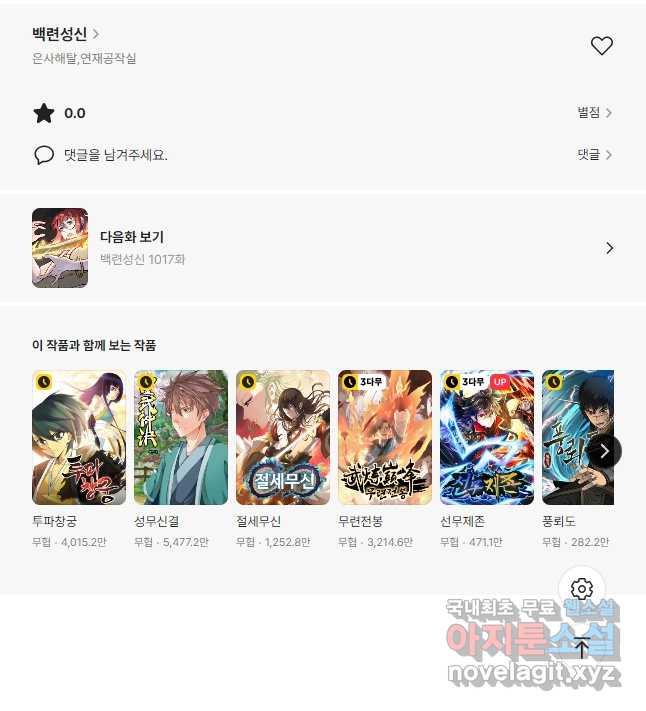Open the viewer settings gear
646x711 pixels.
[x=582, y=589]
